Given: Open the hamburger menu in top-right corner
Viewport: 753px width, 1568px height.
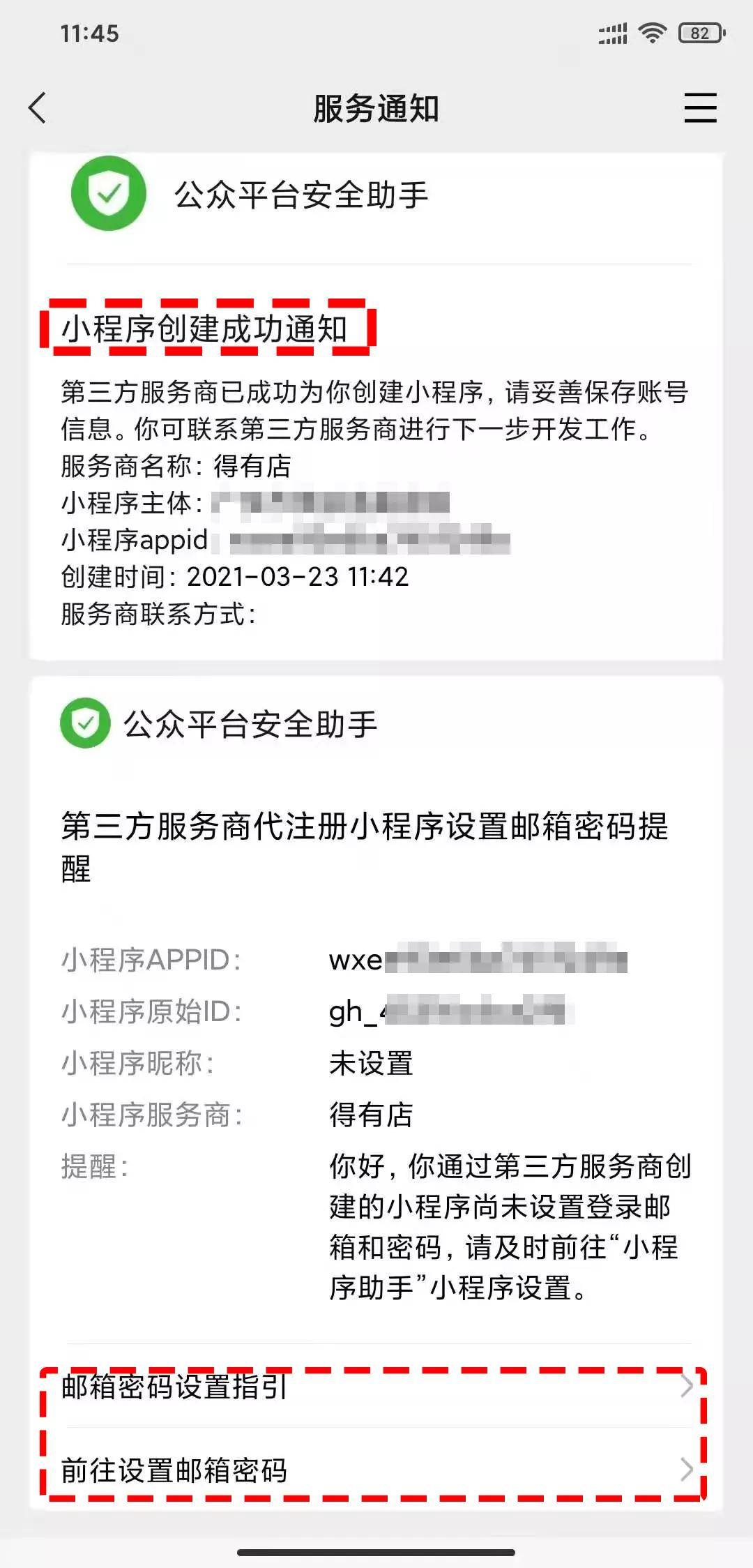Looking at the screenshot, I should point(700,108).
